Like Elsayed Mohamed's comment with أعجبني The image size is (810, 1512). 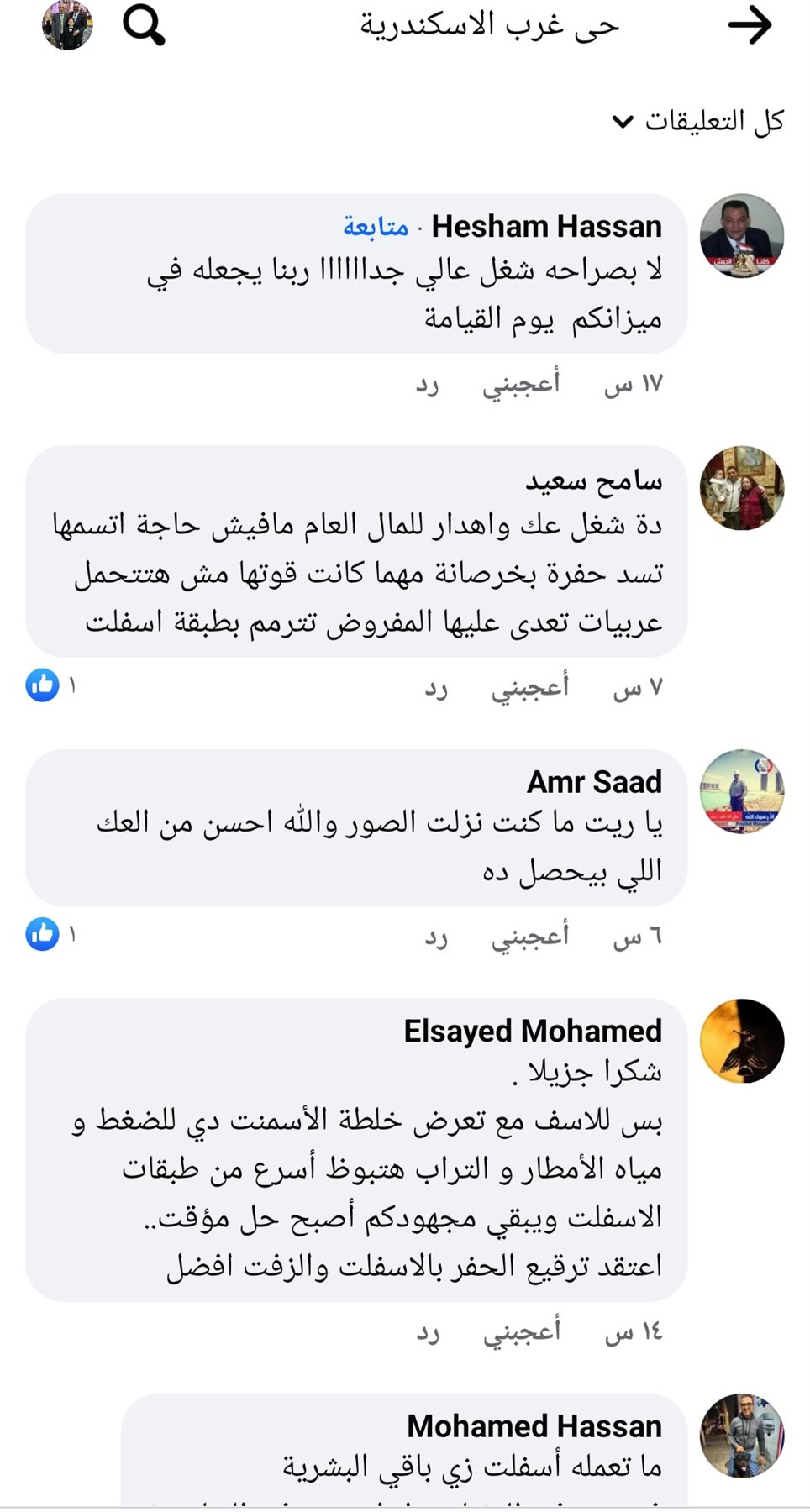click(521, 1331)
